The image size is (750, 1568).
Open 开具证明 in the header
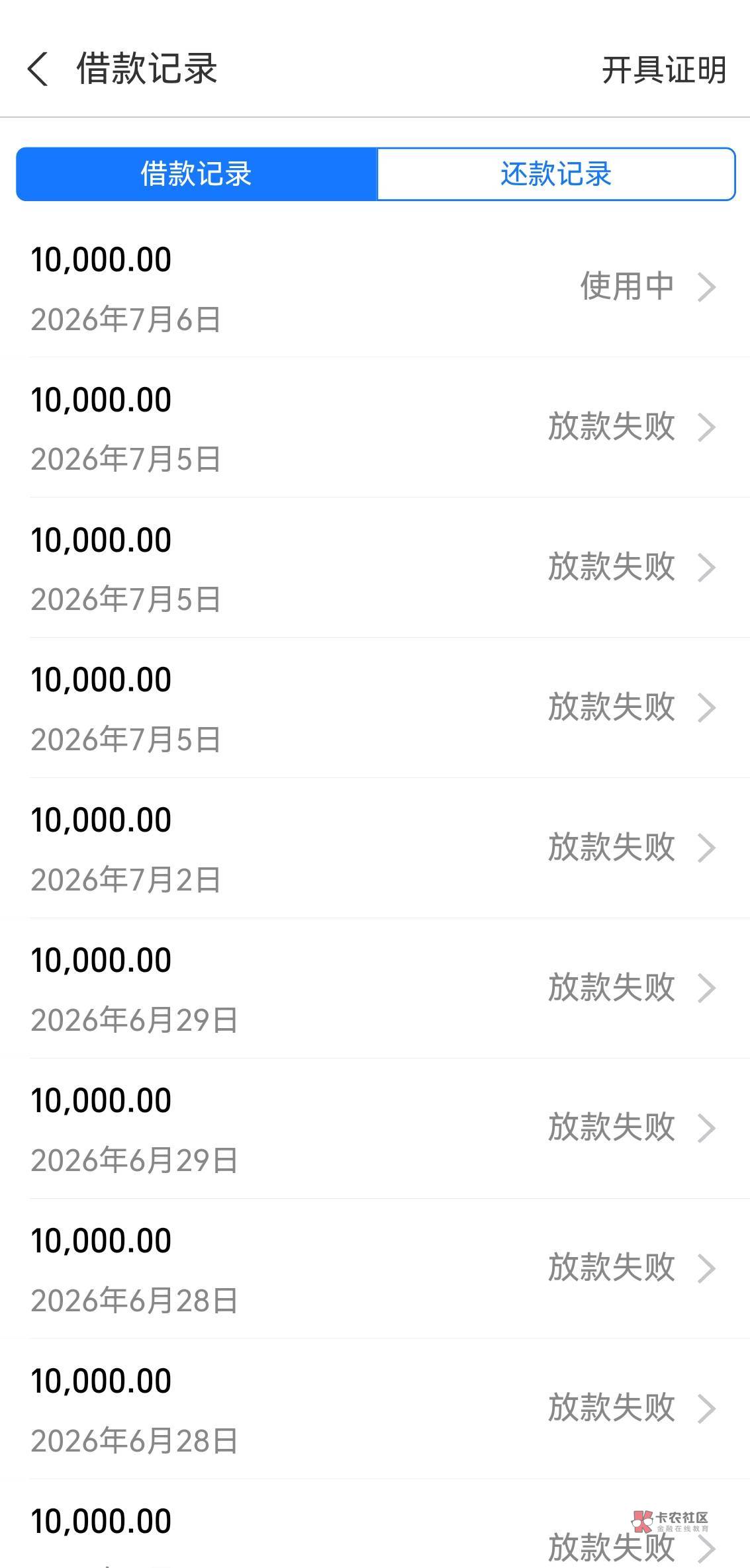pos(664,70)
